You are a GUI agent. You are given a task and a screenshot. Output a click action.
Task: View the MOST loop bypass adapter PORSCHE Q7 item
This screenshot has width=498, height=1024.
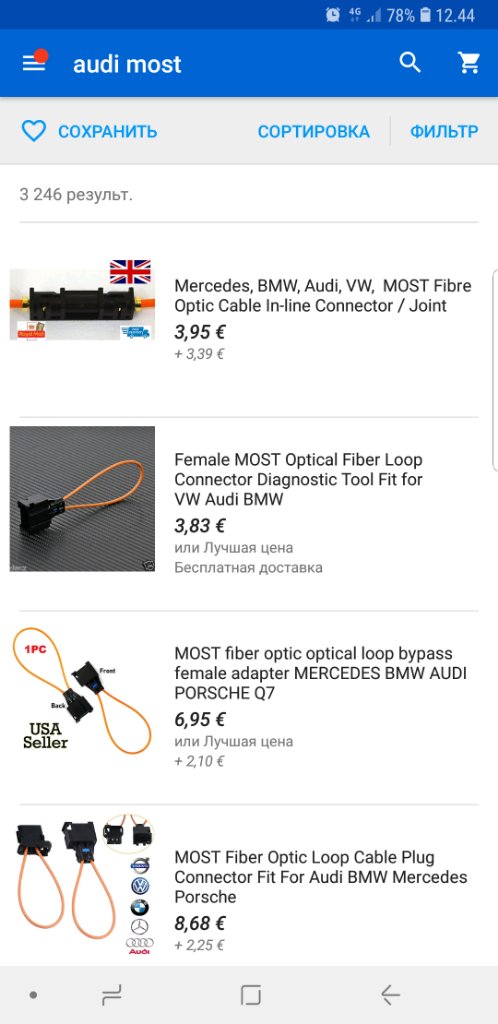tap(249, 708)
